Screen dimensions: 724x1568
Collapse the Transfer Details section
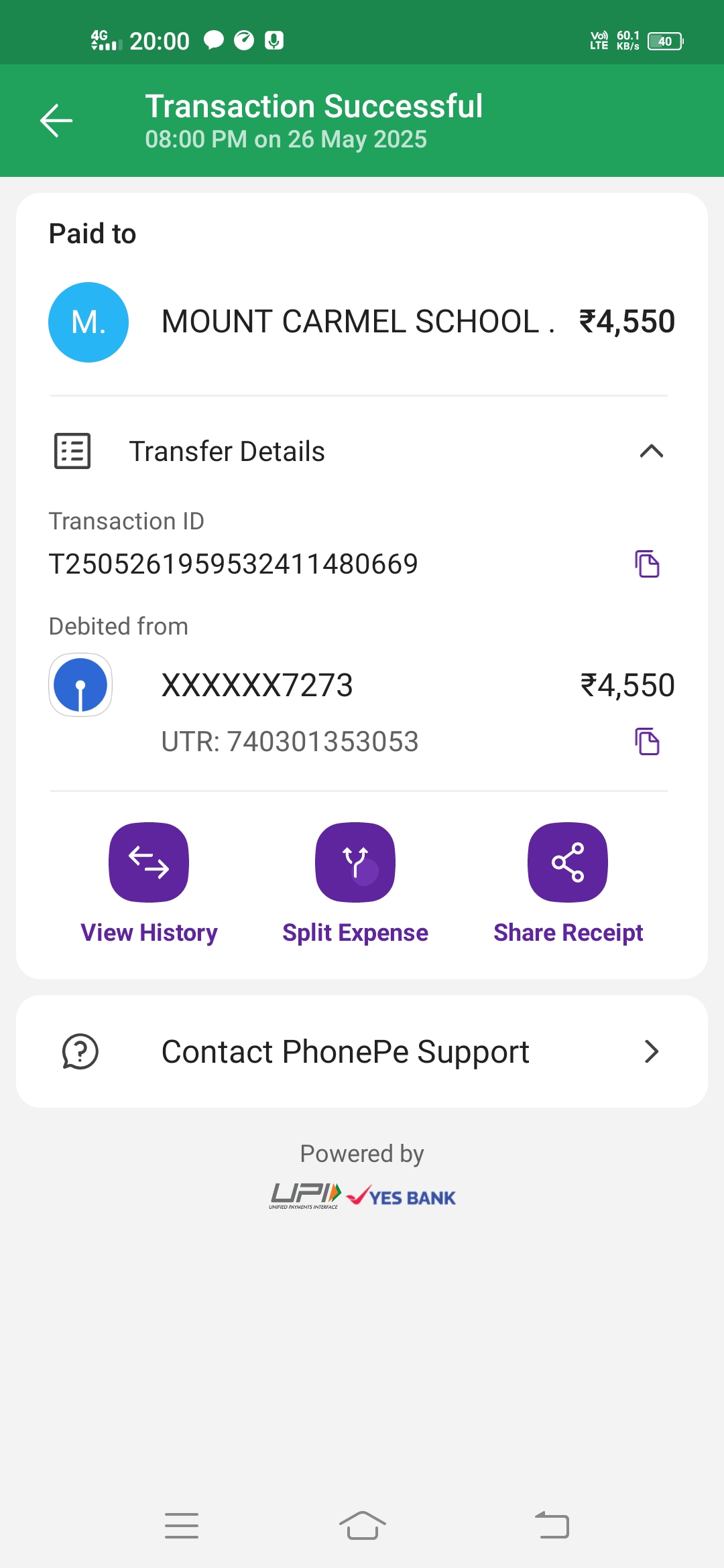[651, 451]
